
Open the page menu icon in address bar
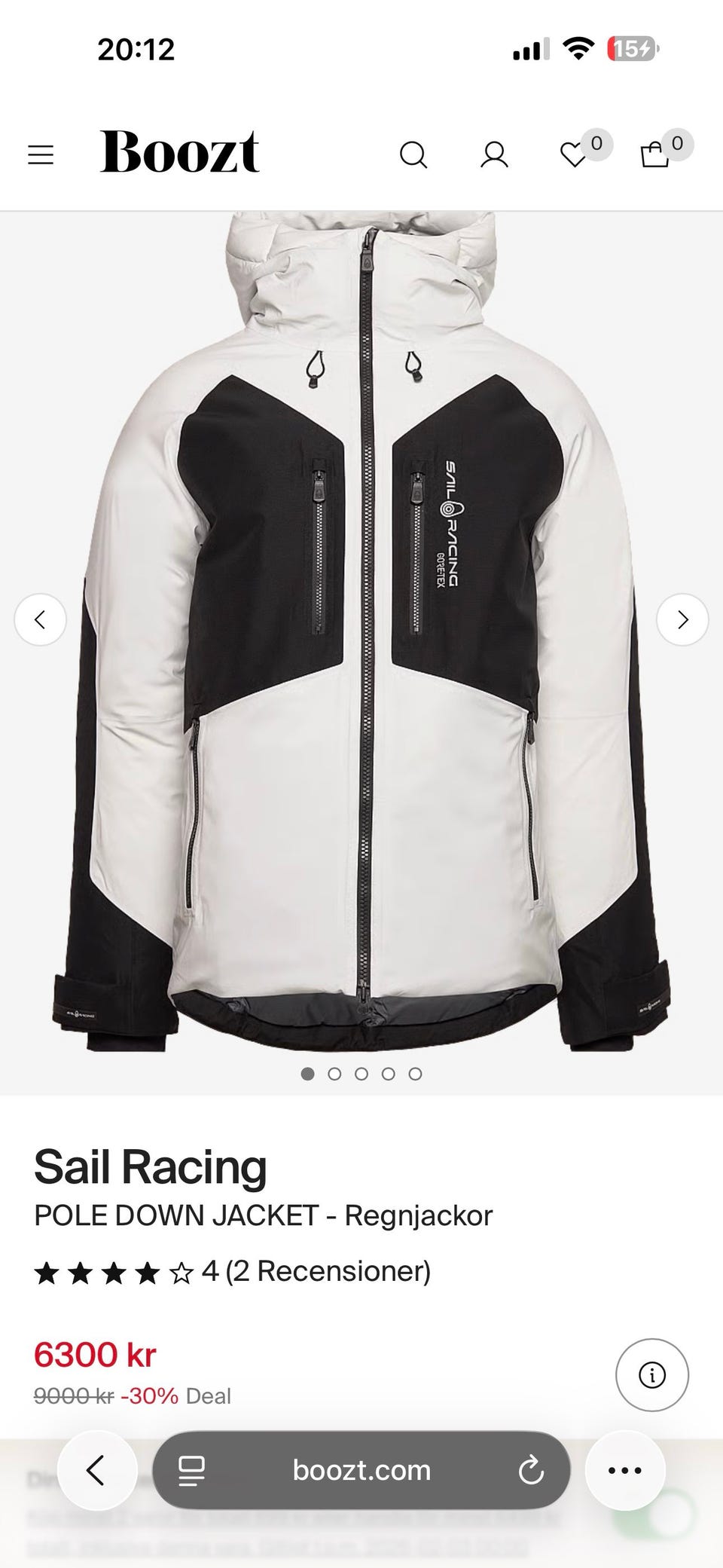pyautogui.click(x=191, y=1470)
